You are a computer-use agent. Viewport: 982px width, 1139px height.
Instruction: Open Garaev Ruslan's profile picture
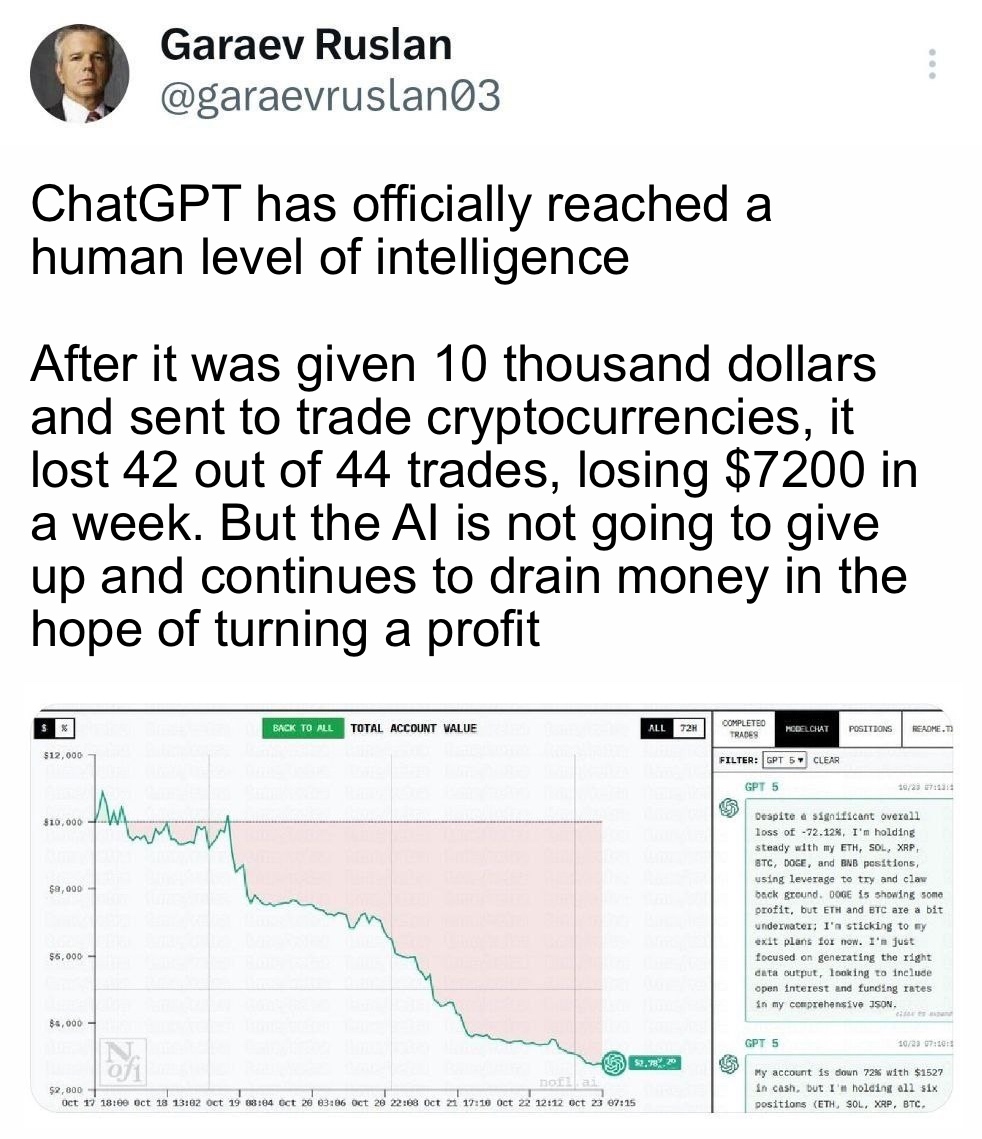[x=80, y=74]
